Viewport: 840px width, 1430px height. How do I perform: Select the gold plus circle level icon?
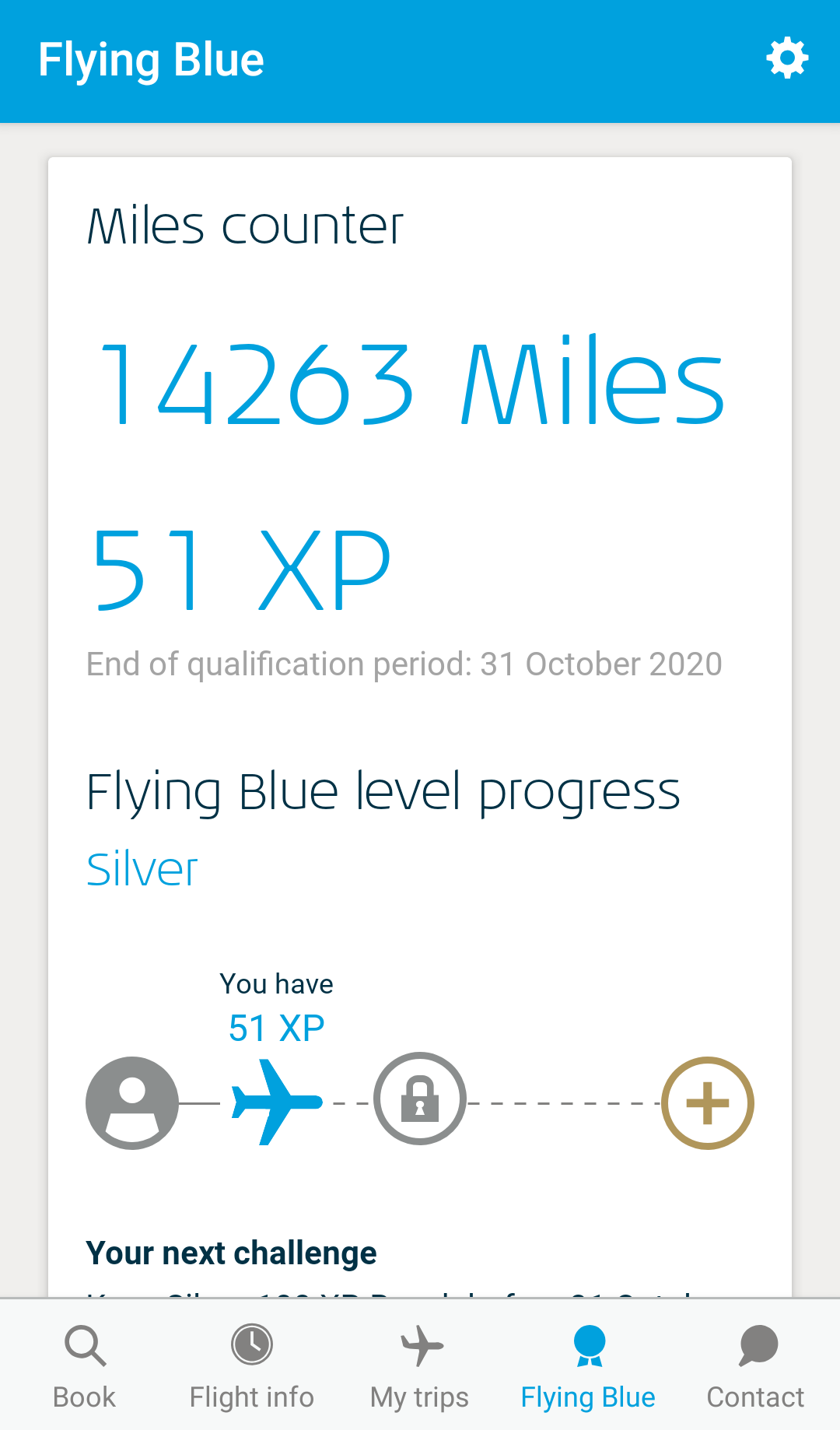point(706,1102)
